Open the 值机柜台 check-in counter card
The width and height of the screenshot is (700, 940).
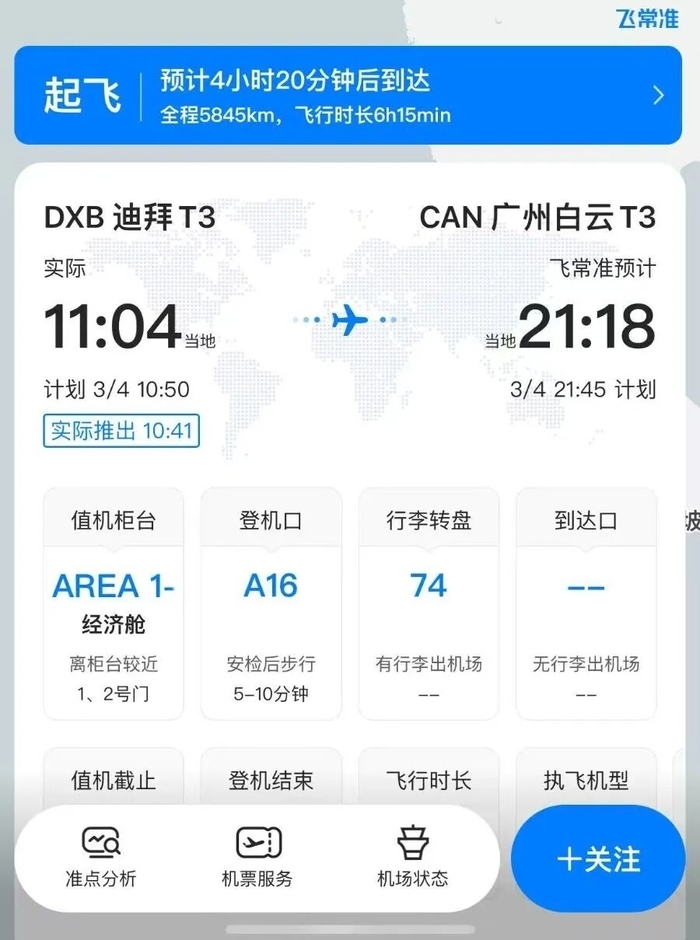coord(113,604)
